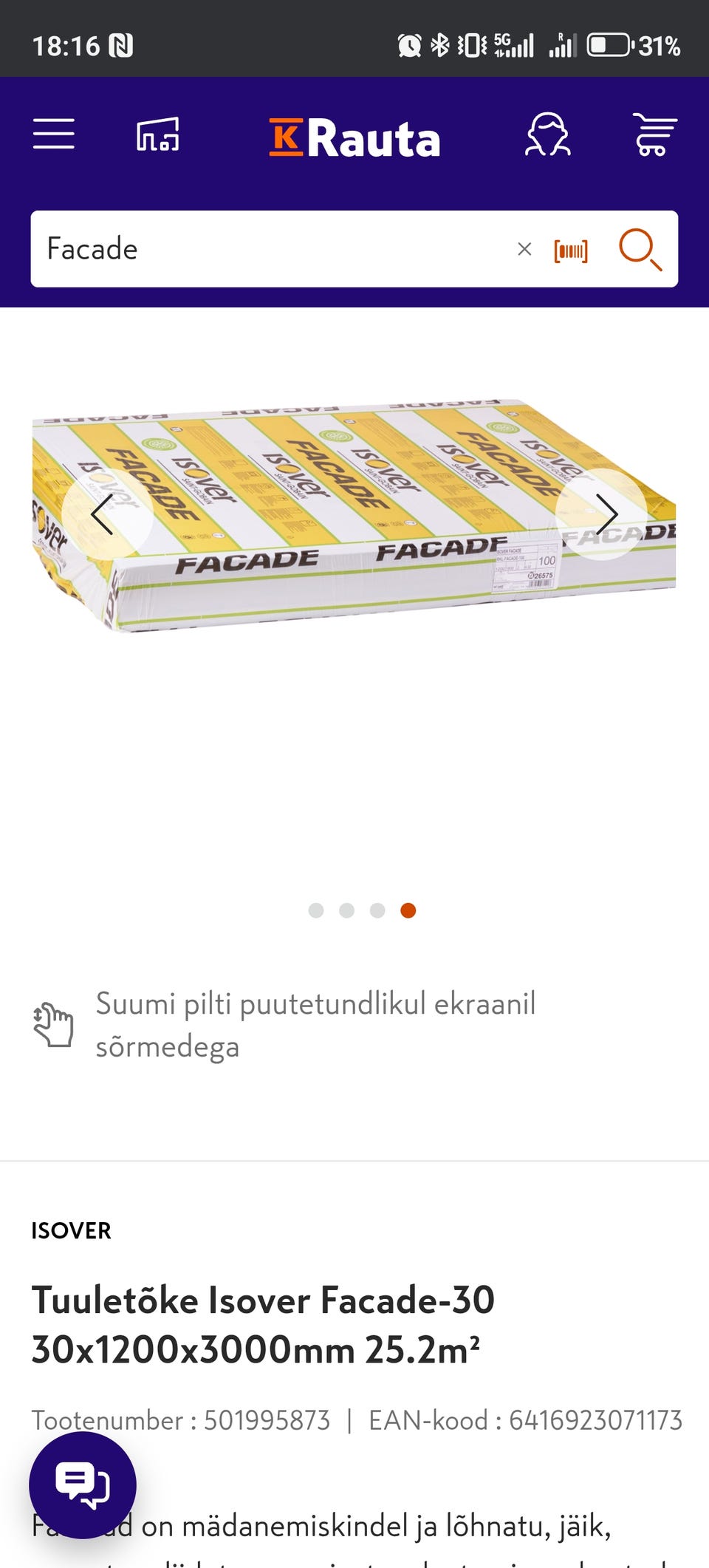This screenshot has width=709, height=1568.
Task: Activate the fourth carousel dot
Action: click(408, 911)
